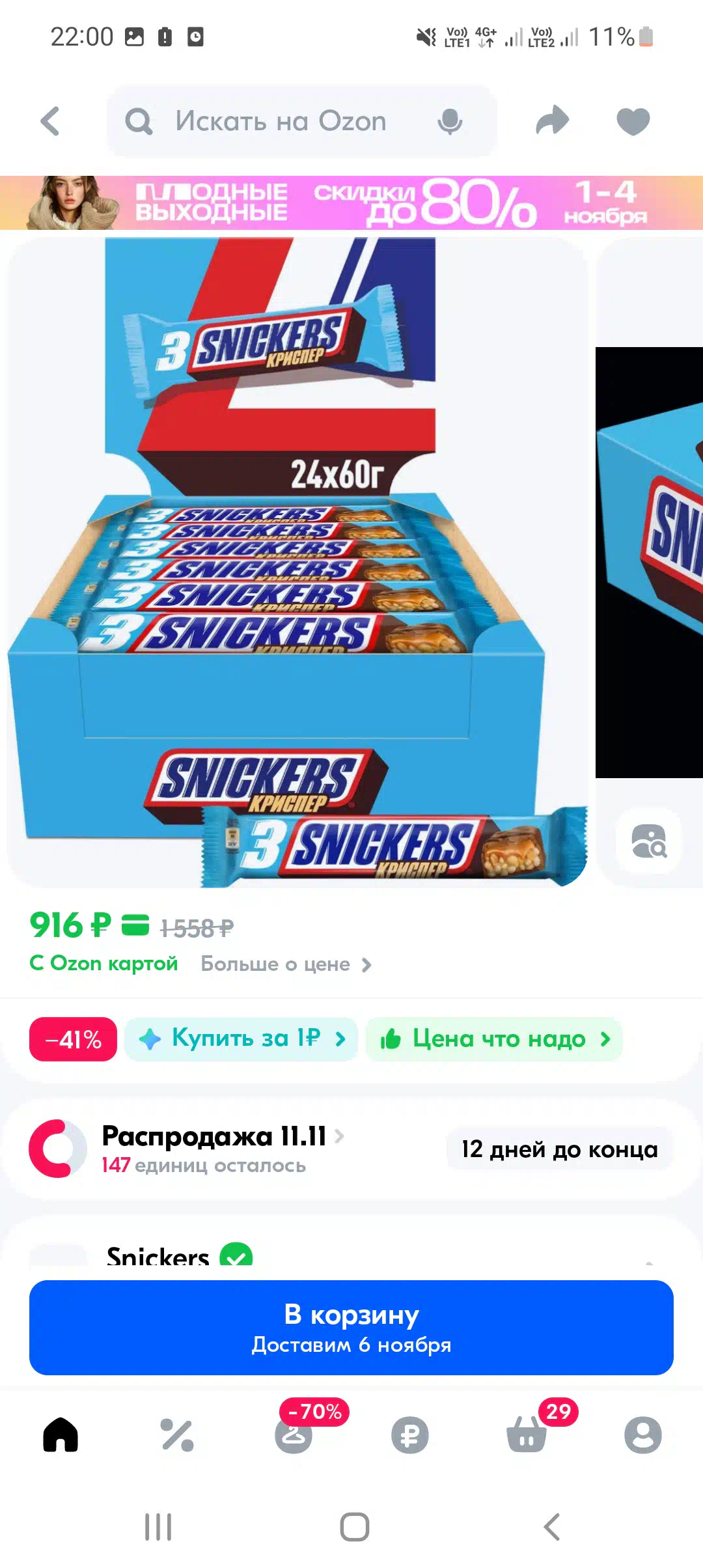Switch to the home tab
This screenshot has height=1568, width=703.
[x=61, y=1435]
